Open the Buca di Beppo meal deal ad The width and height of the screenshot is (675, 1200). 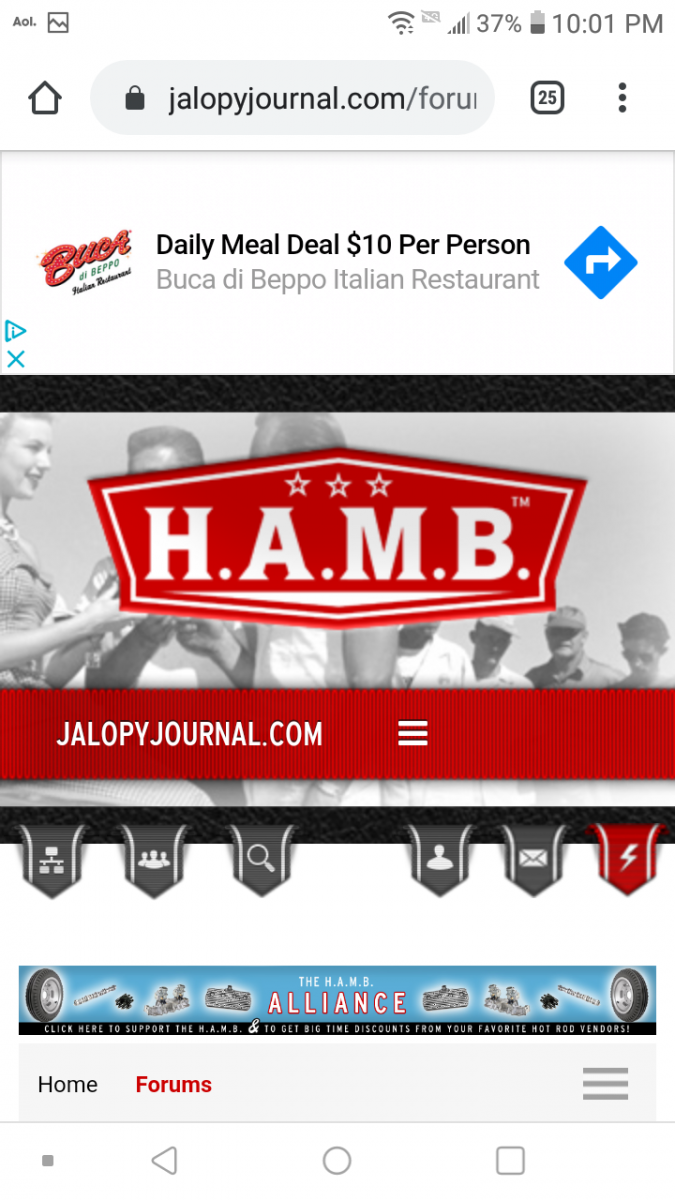click(x=342, y=262)
